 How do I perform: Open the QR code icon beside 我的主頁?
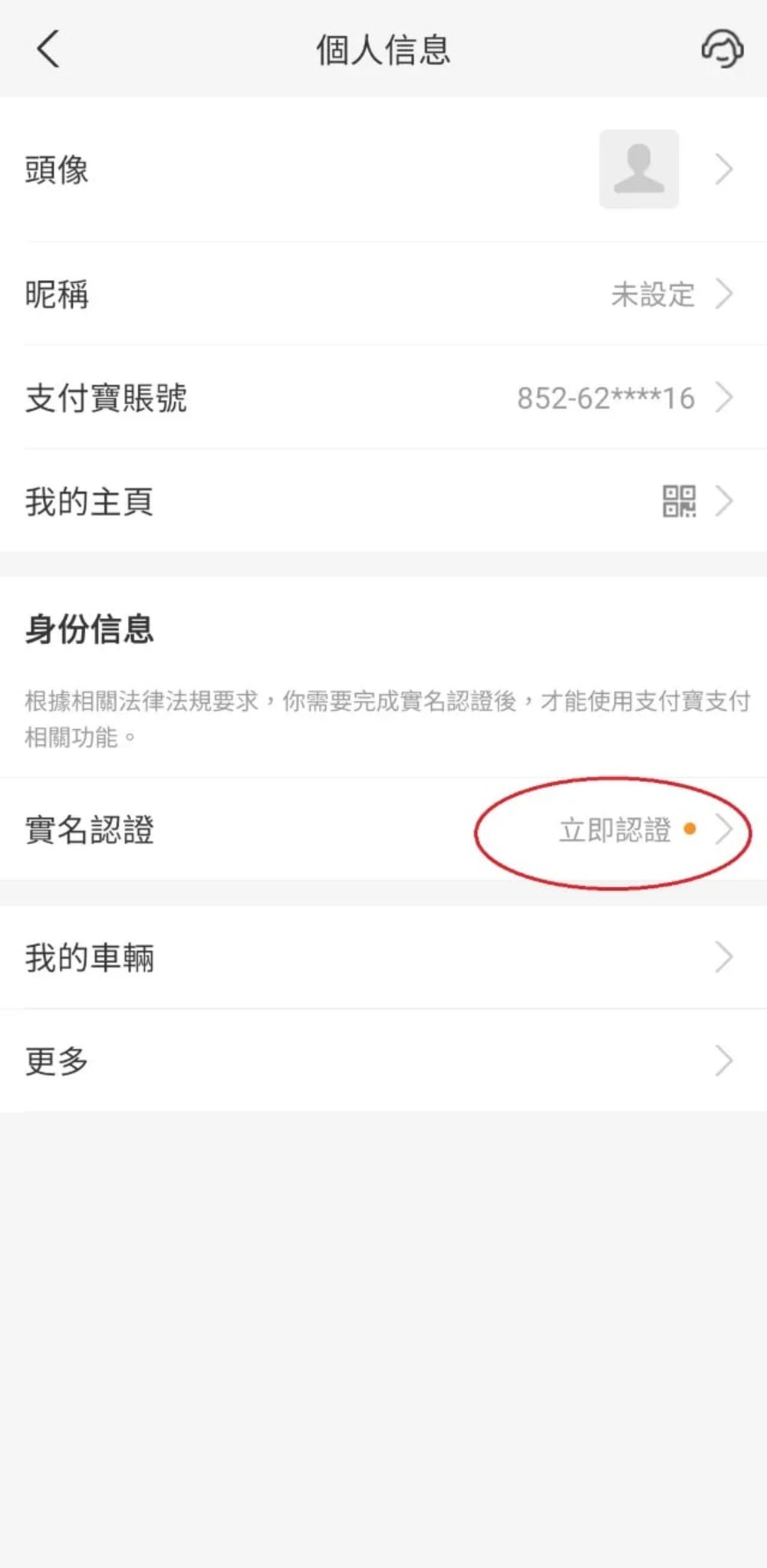pyautogui.click(x=678, y=501)
